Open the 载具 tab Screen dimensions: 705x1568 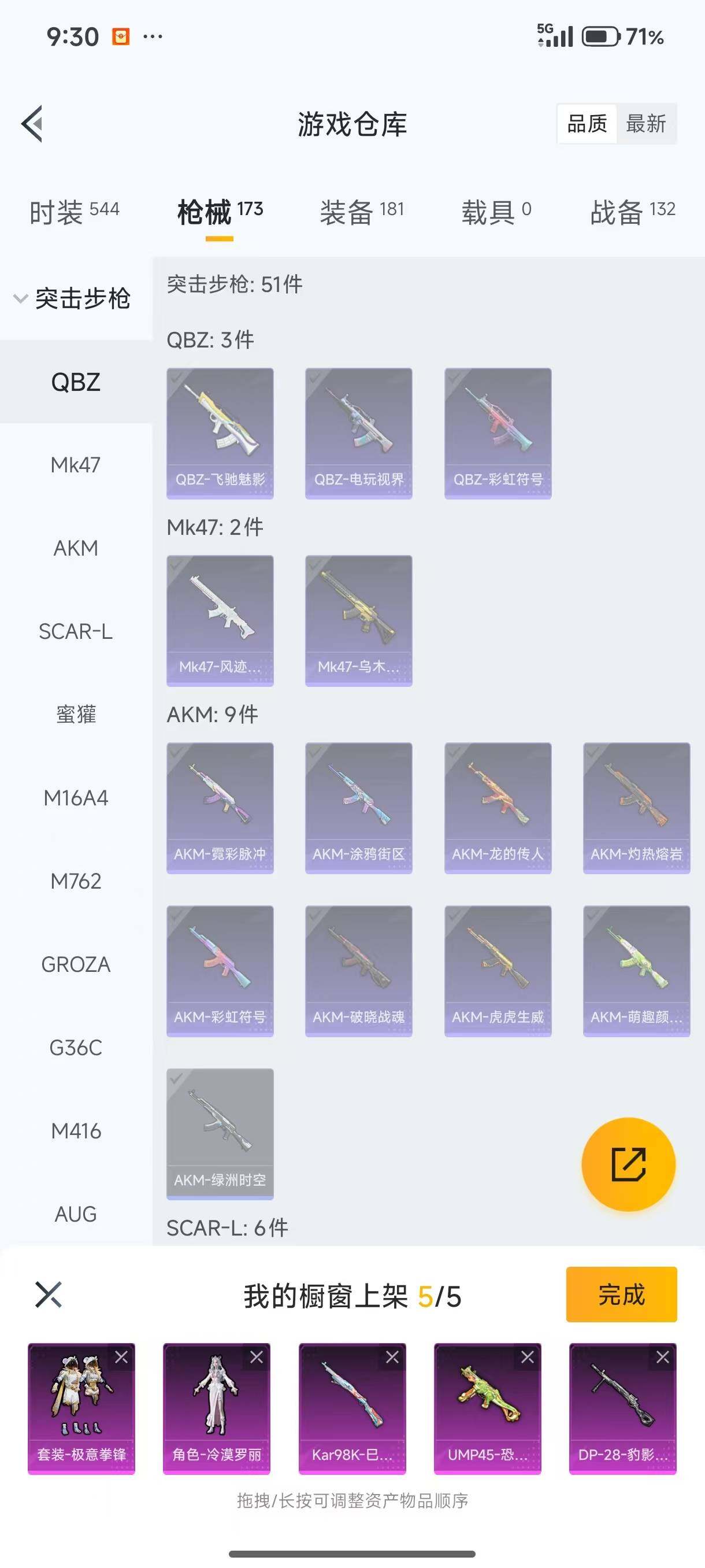pyautogui.click(x=496, y=212)
